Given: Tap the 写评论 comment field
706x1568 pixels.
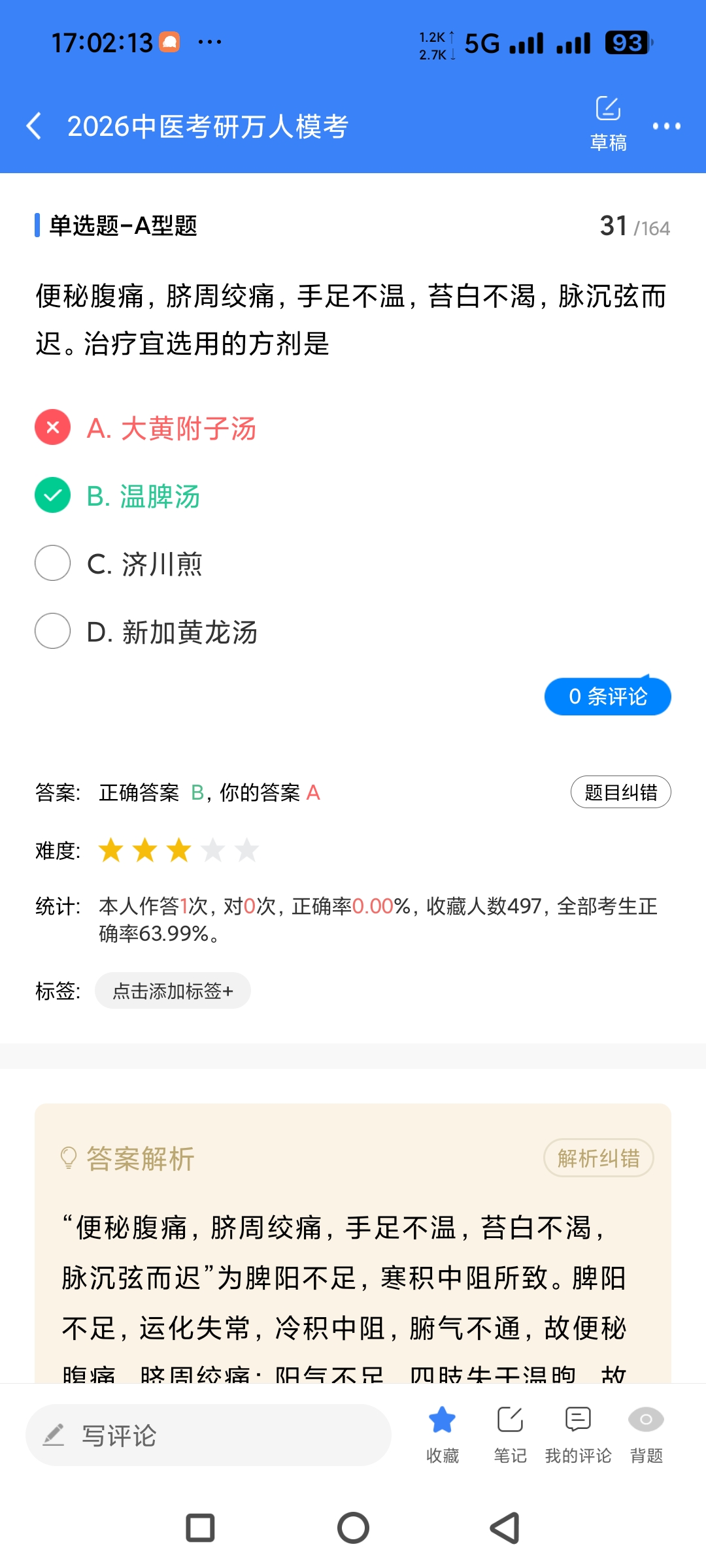Looking at the screenshot, I should [208, 1435].
